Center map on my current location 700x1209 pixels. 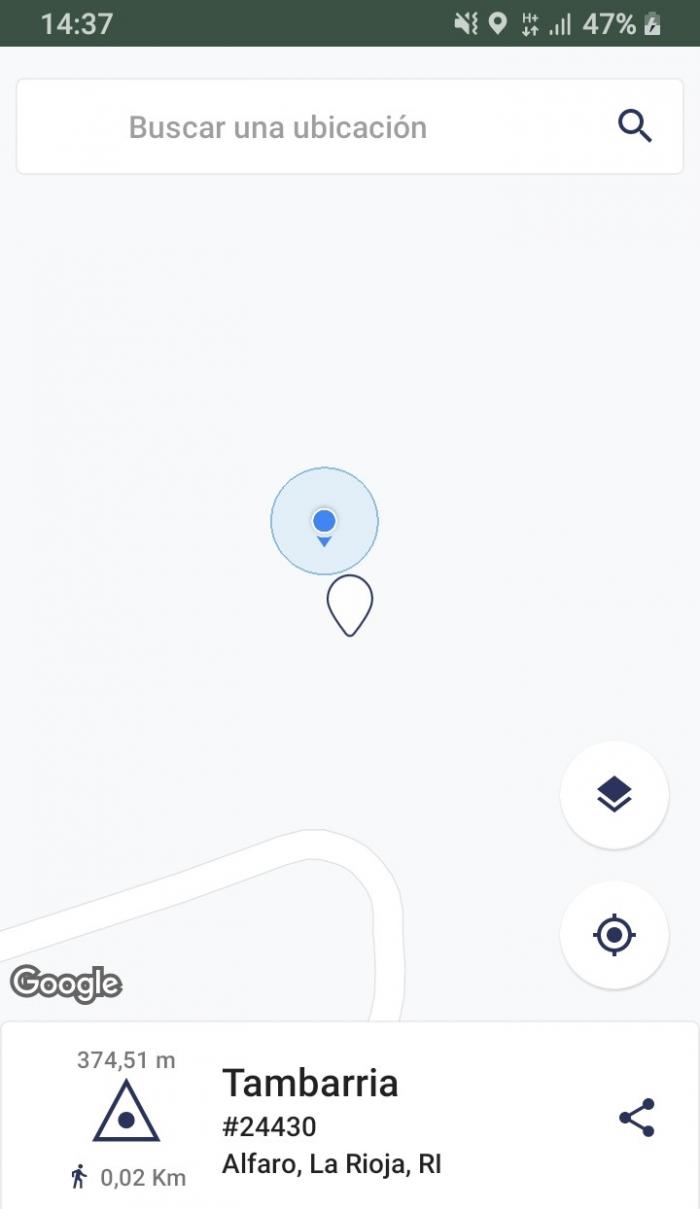pyautogui.click(x=614, y=935)
